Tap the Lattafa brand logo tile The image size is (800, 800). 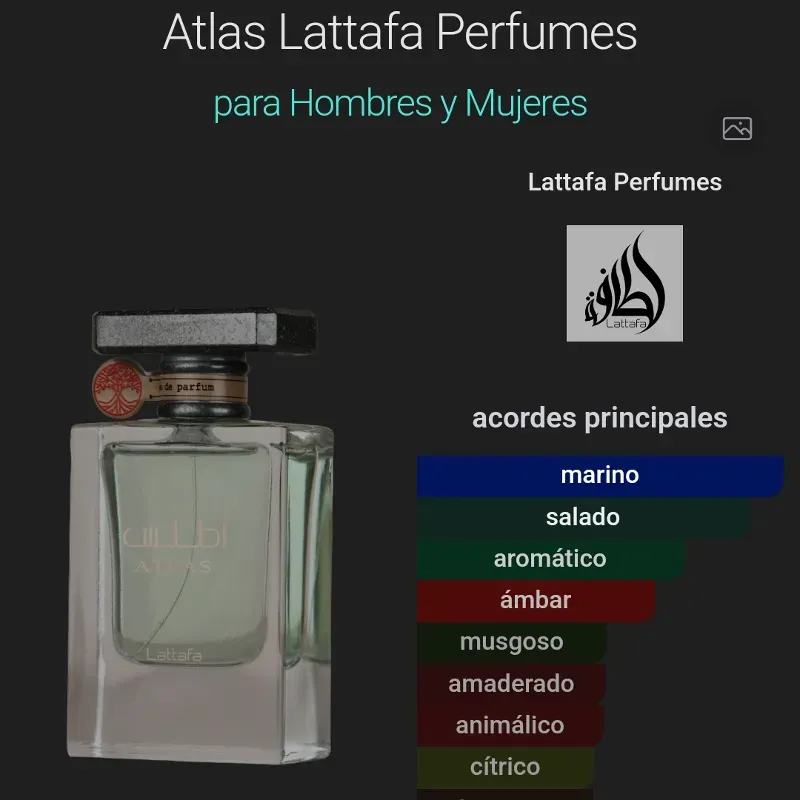coord(624,283)
